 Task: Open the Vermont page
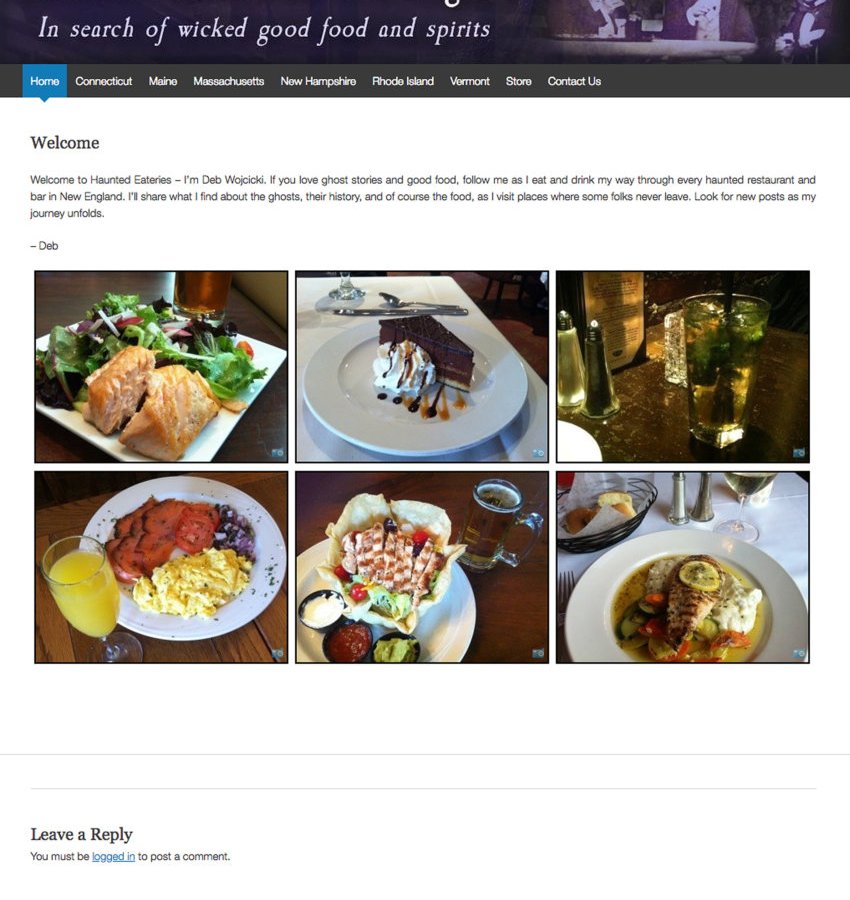(470, 81)
